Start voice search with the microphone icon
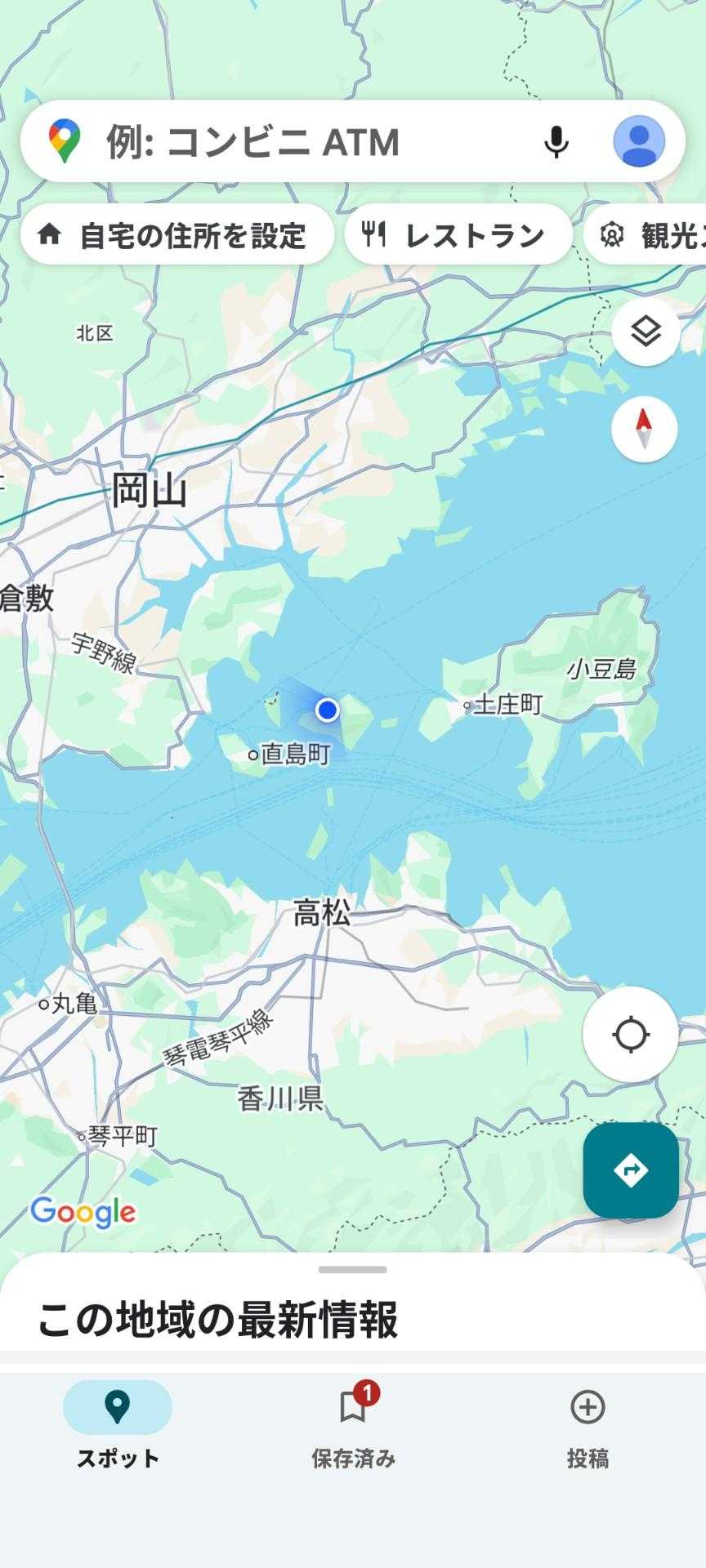 coord(556,142)
